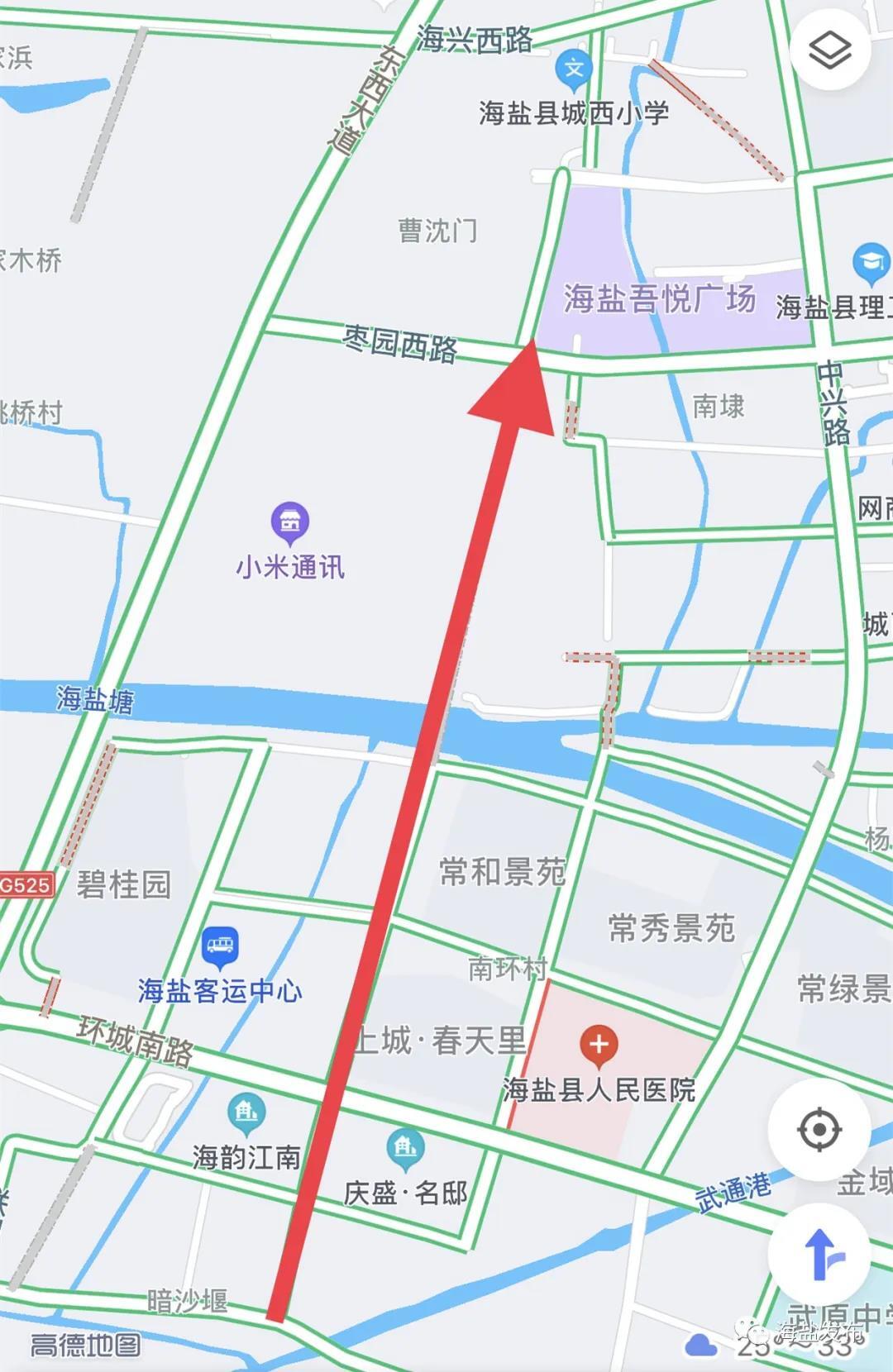Select the 小米通讯 shop marker
Image resolution: width=893 pixels, height=1372 pixels.
[x=289, y=522]
